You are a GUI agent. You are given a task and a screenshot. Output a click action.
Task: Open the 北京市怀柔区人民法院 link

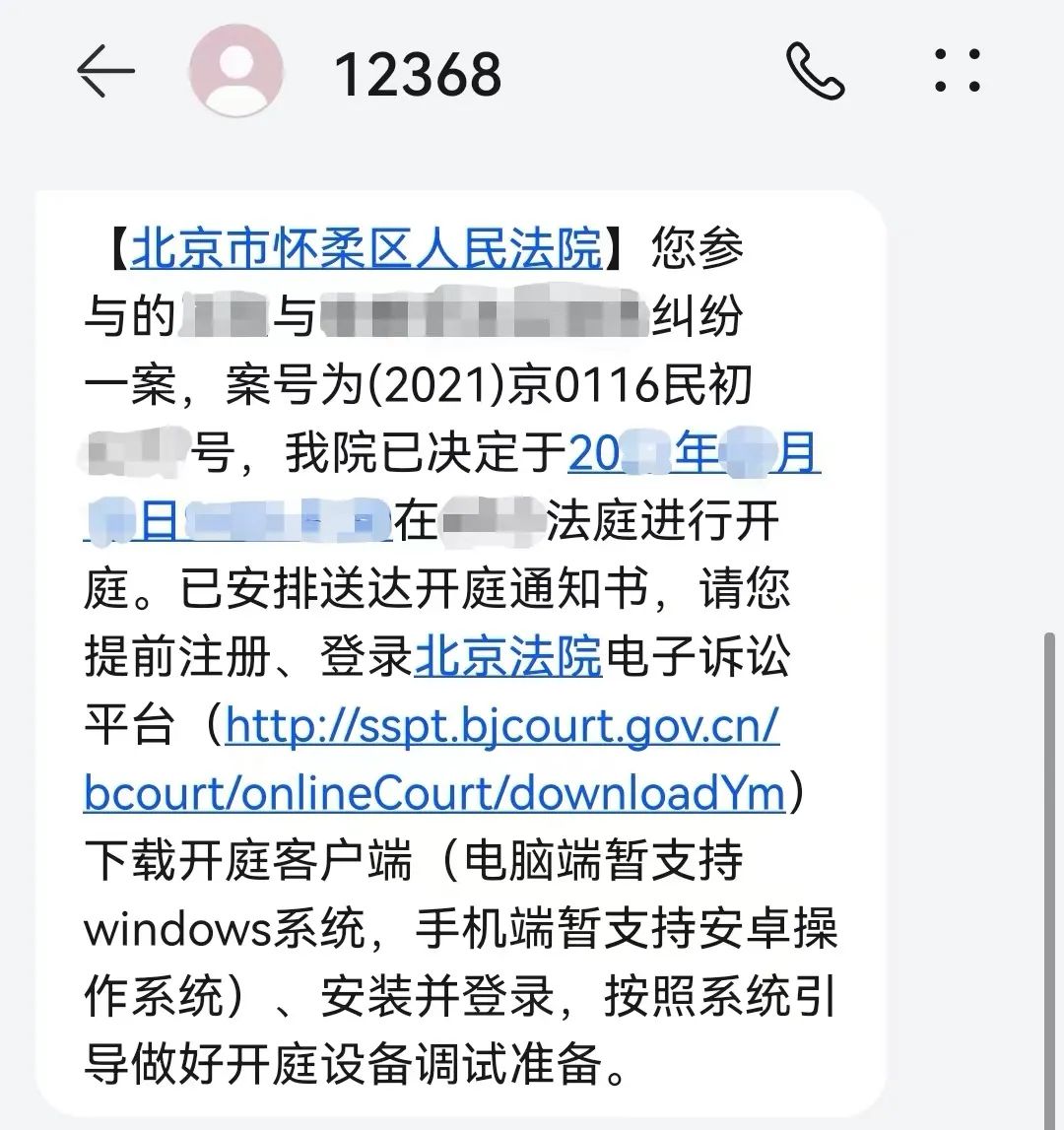(366, 248)
